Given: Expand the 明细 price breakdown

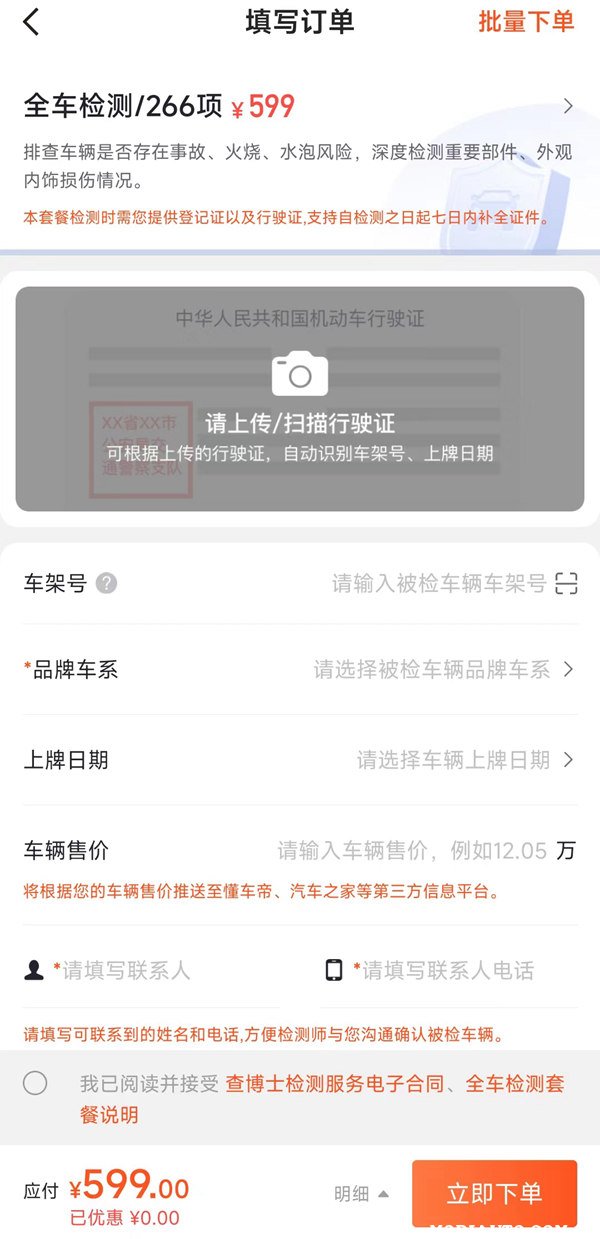Looking at the screenshot, I should tap(361, 1193).
